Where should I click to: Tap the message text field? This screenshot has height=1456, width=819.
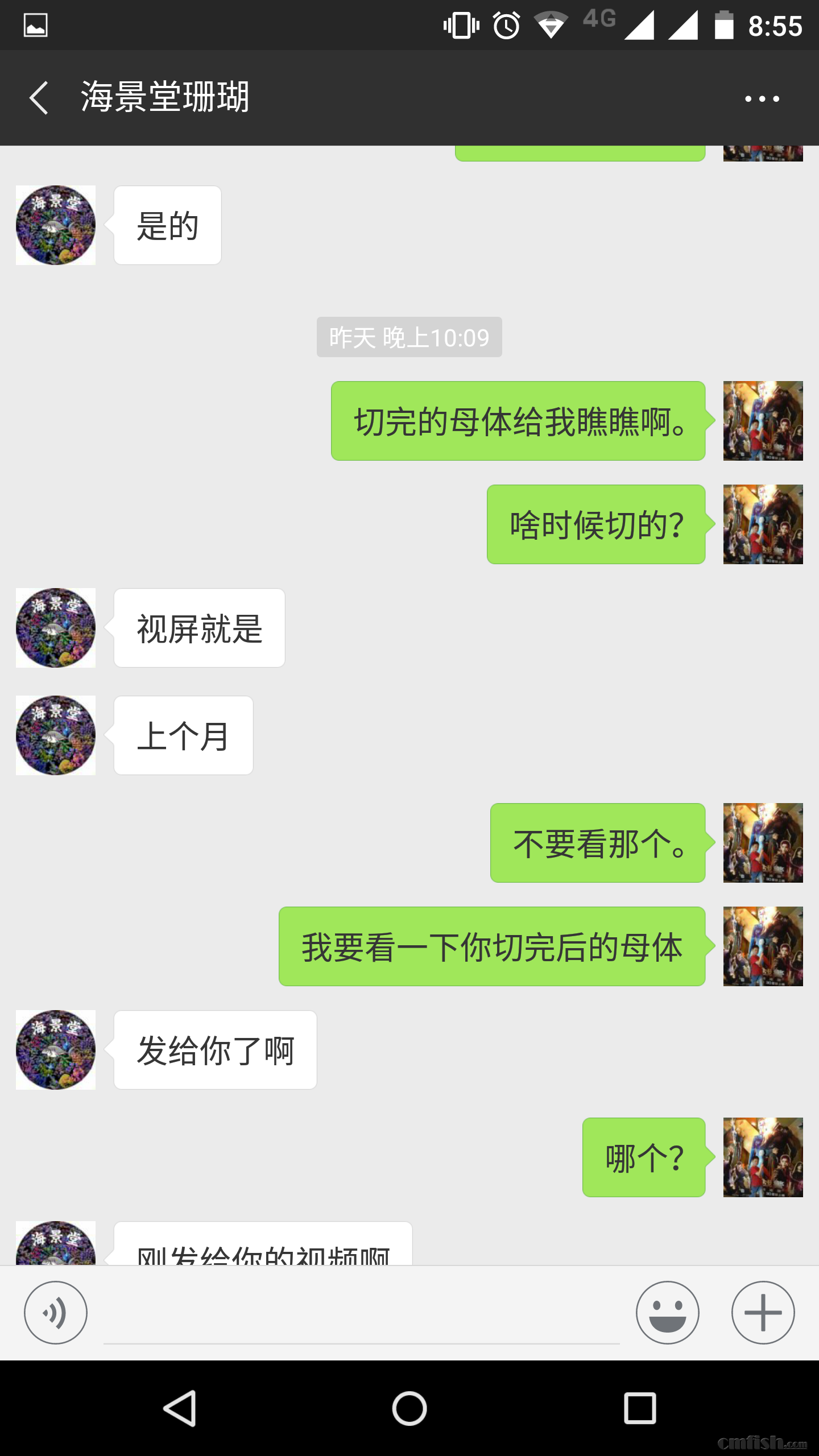pyautogui.click(x=361, y=1314)
